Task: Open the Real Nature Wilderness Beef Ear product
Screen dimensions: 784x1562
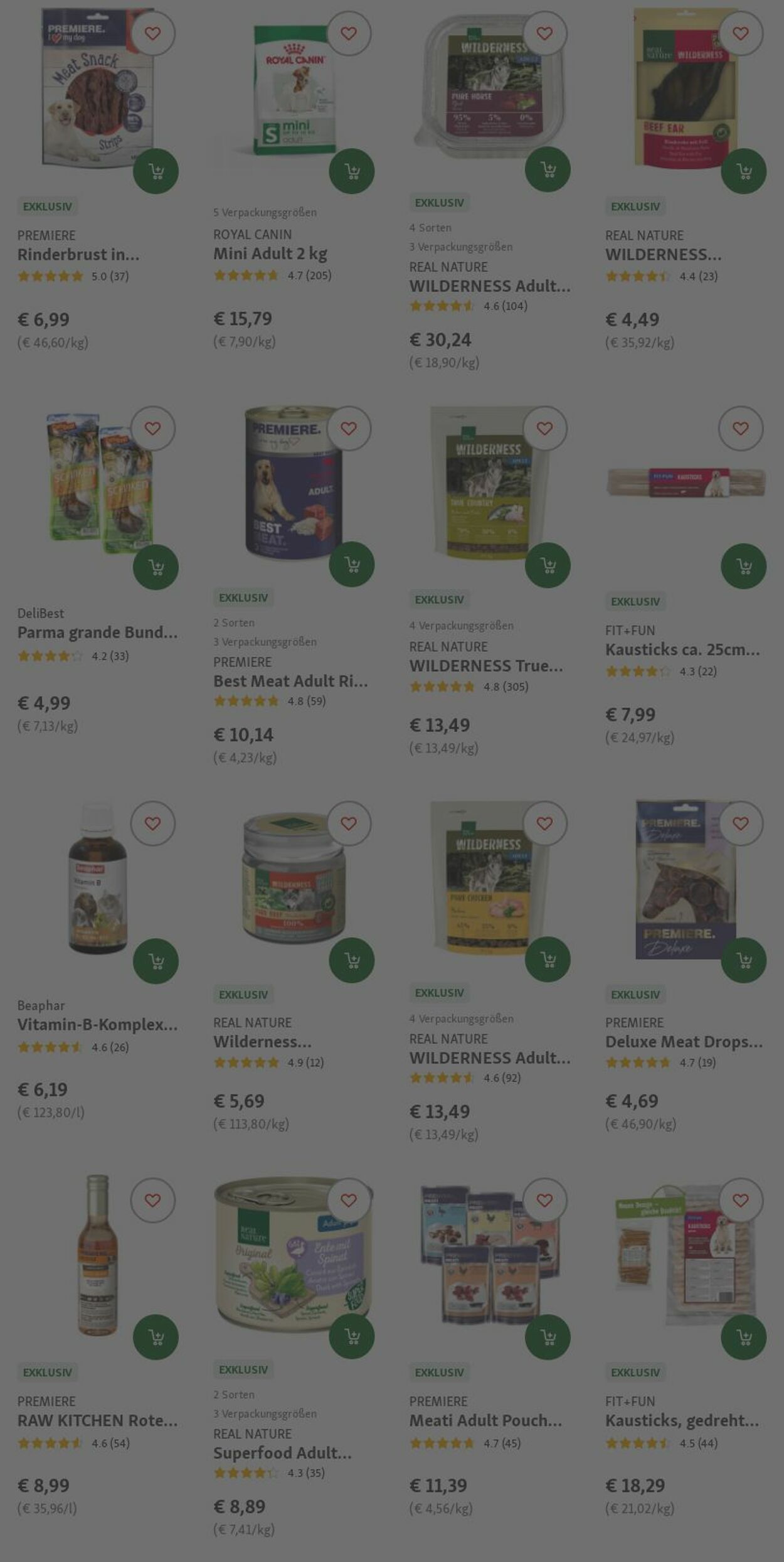Action: click(663, 255)
